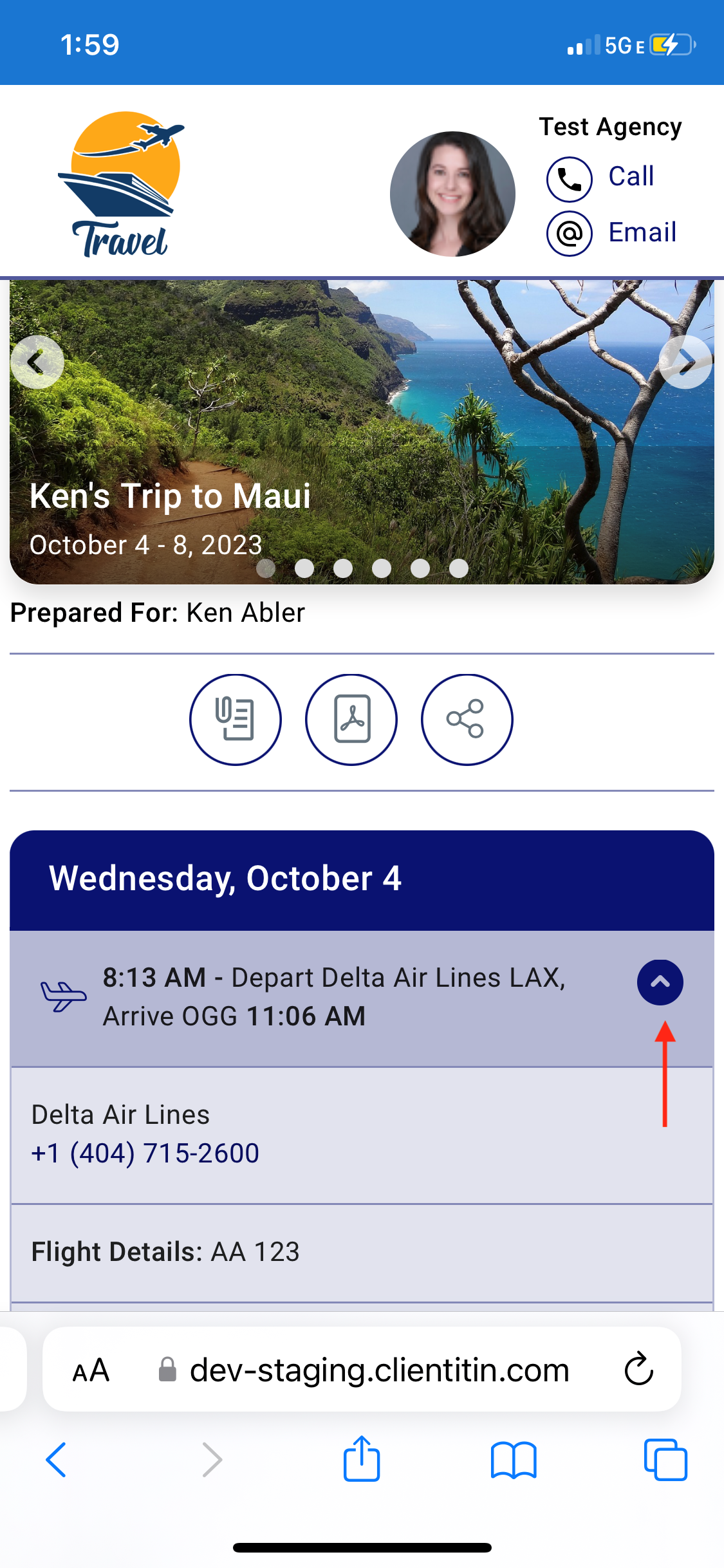
Task: Reload the page
Action: pyautogui.click(x=638, y=1369)
